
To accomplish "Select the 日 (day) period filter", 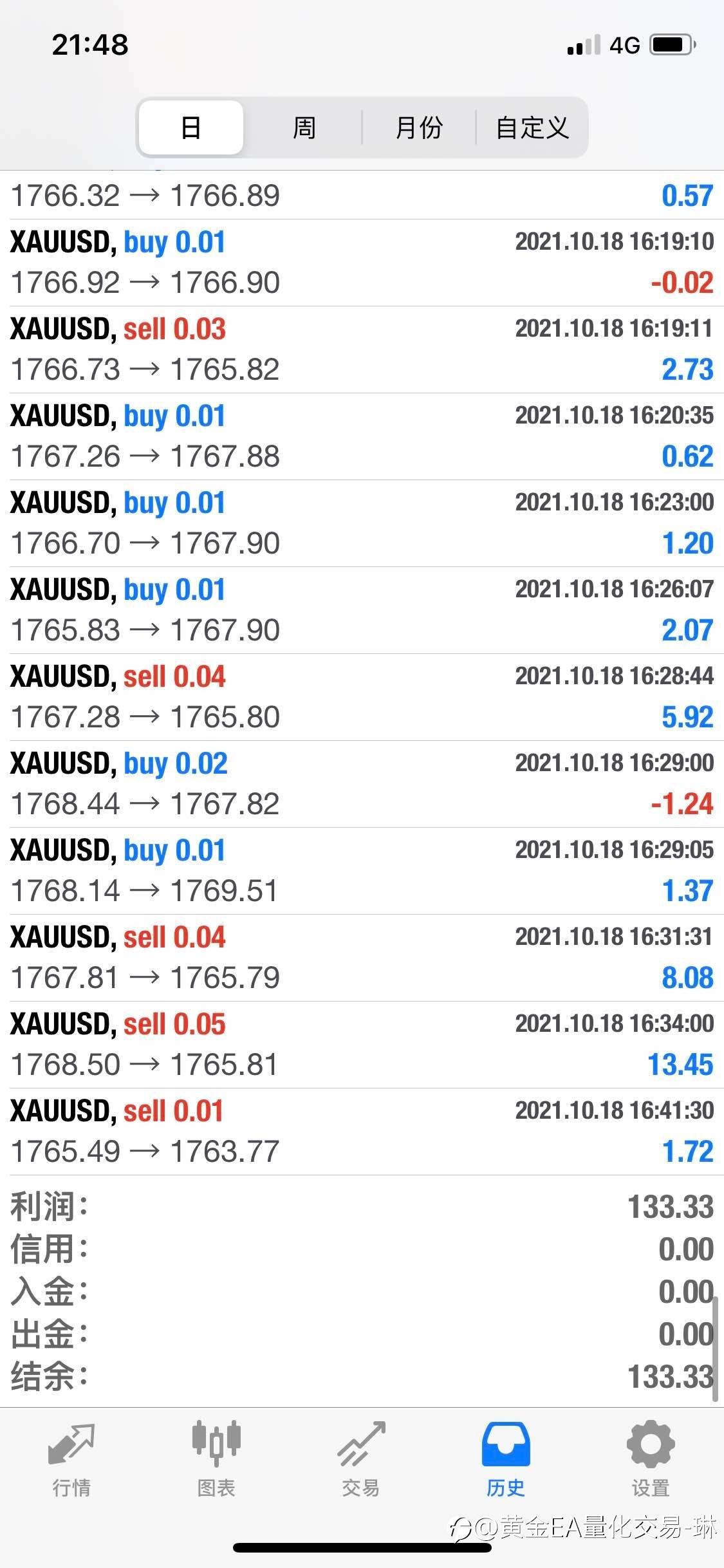I will 191,127.
